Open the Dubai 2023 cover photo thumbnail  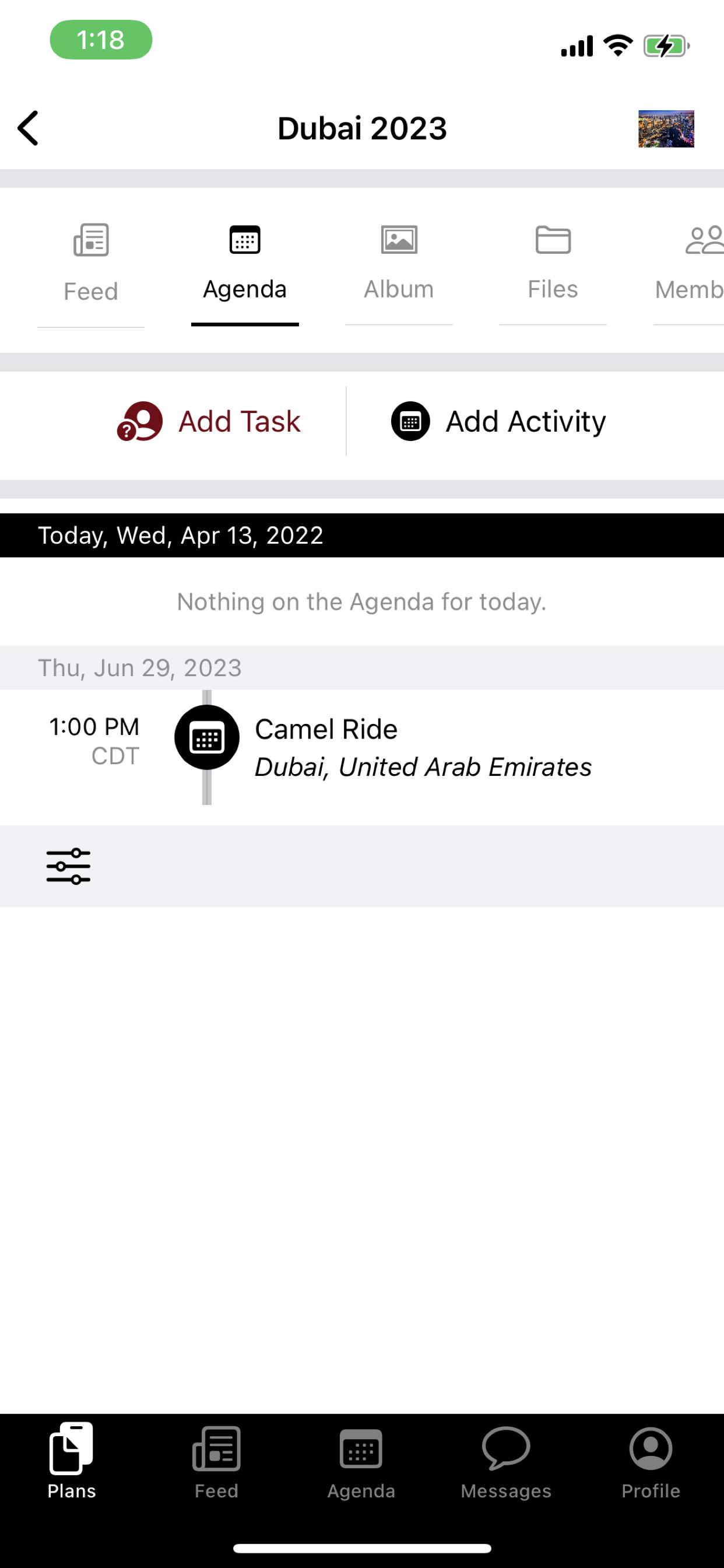pyautogui.click(x=666, y=128)
